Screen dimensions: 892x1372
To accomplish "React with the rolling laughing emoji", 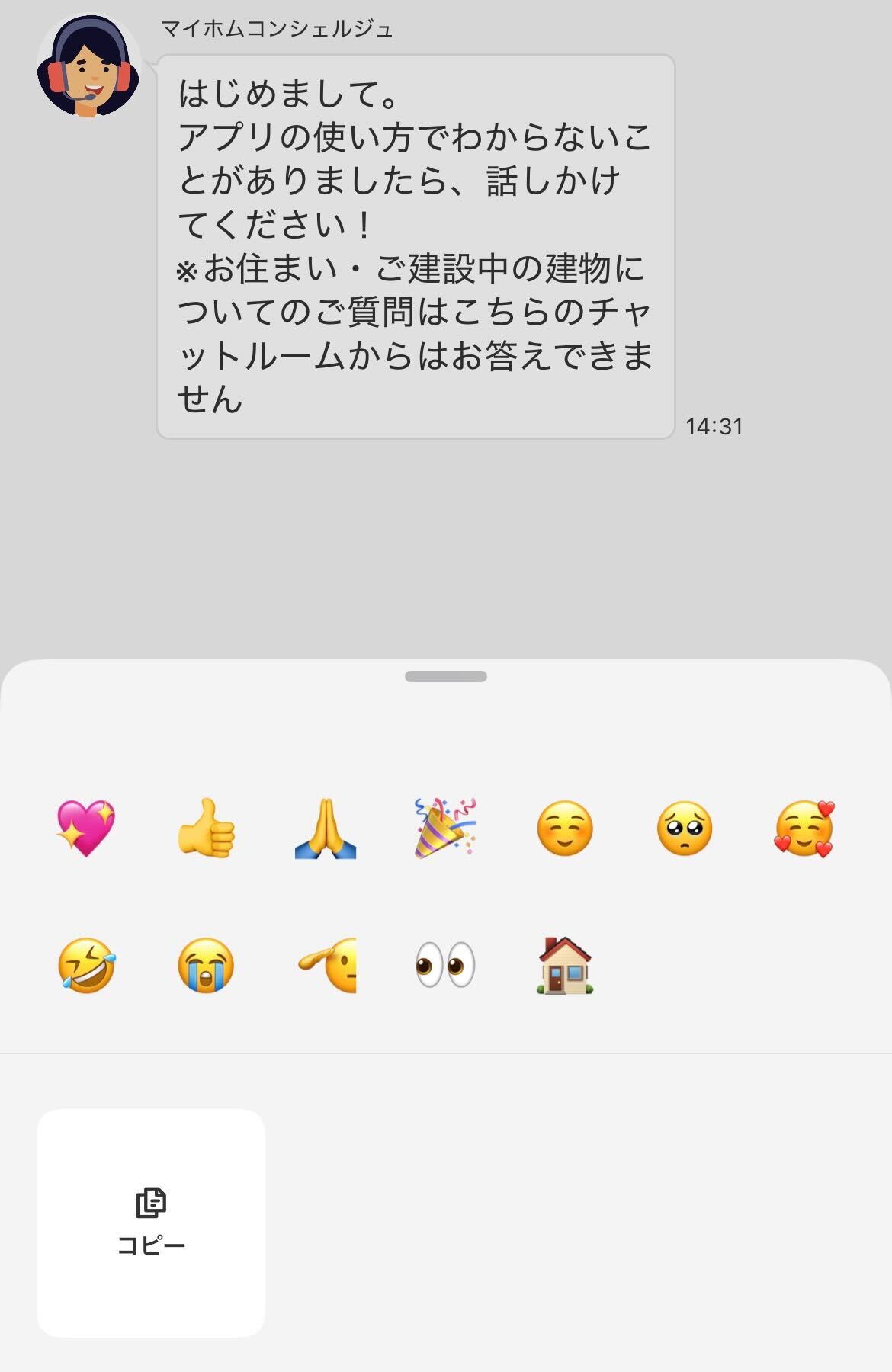I will tap(86, 965).
